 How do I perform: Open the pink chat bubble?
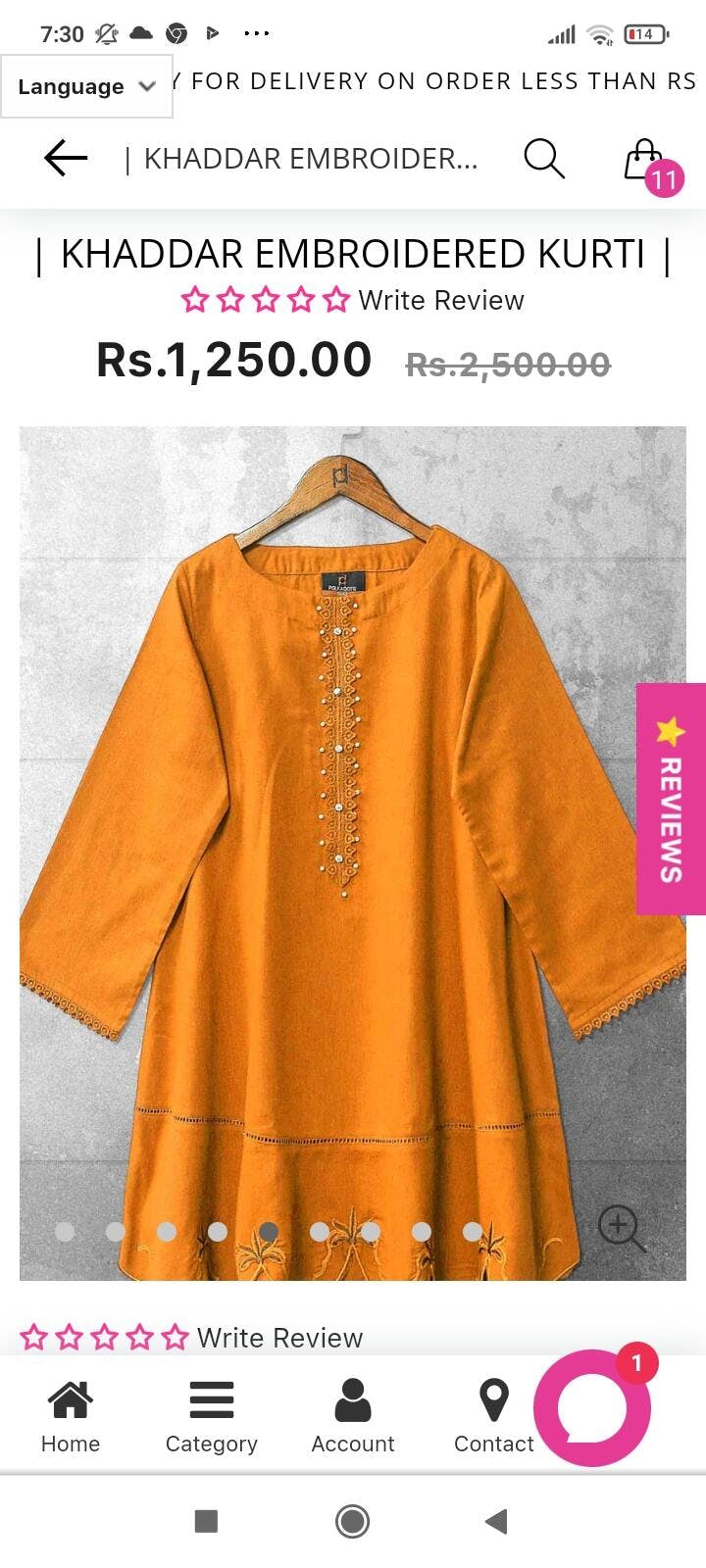pyautogui.click(x=592, y=1408)
